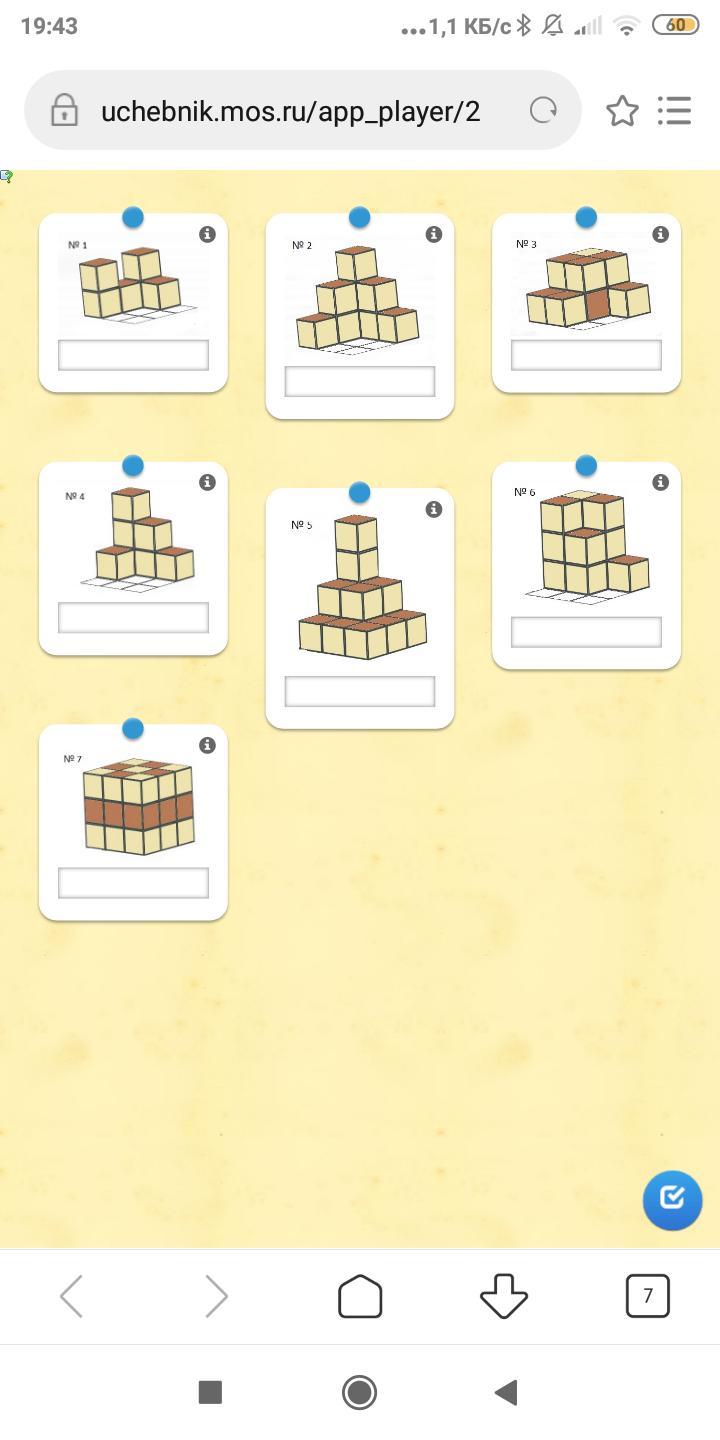Open the info icon on card № 1
The width and height of the screenshot is (720, 1440).
pyautogui.click(x=207, y=234)
